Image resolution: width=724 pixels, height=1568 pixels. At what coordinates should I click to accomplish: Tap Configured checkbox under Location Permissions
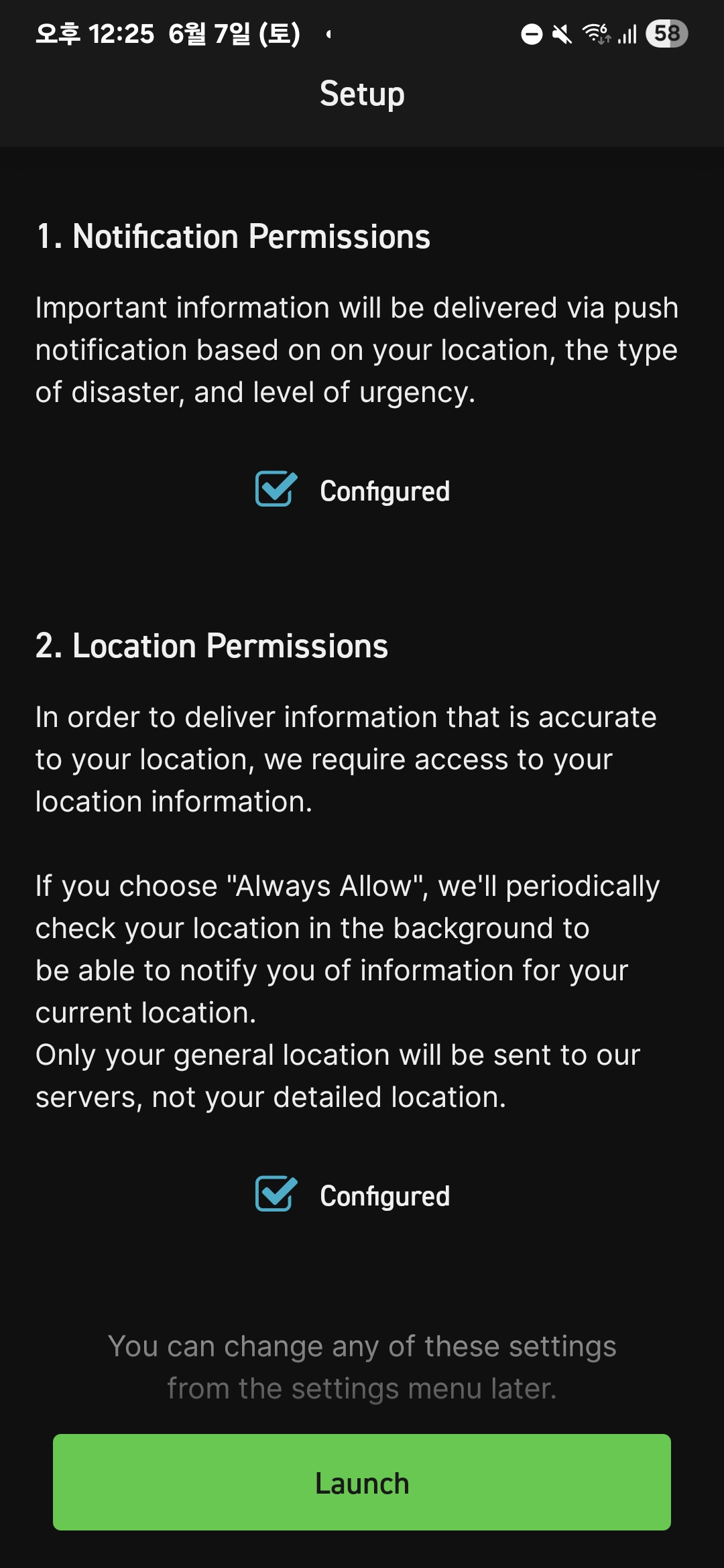pyautogui.click(x=276, y=1193)
